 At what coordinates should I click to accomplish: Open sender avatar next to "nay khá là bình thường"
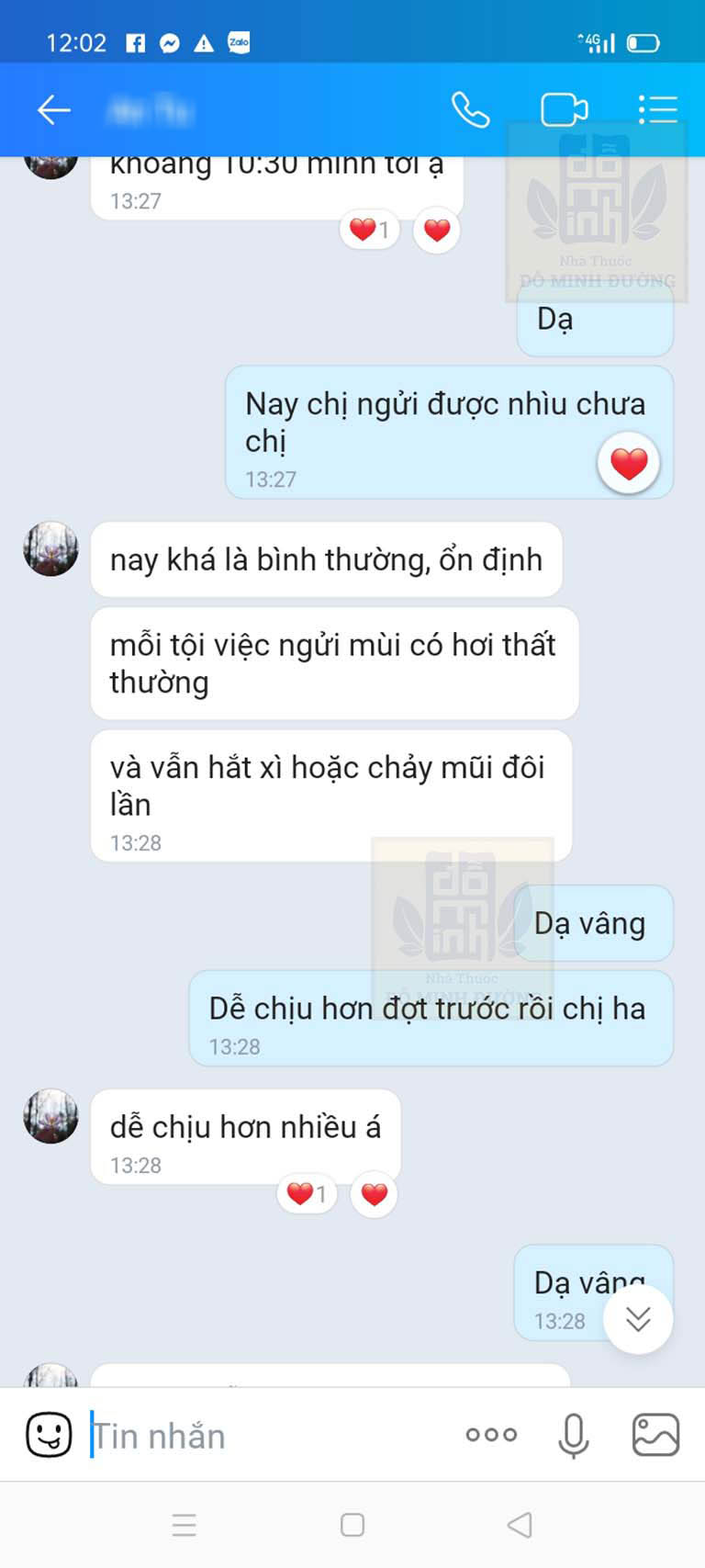coord(50,549)
